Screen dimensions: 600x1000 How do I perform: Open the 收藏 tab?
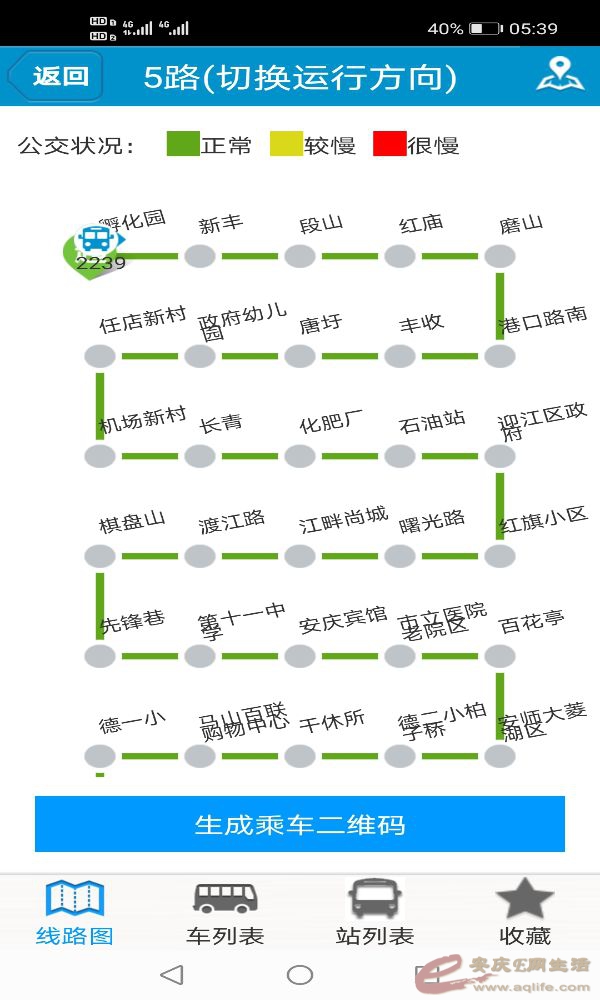click(x=525, y=912)
